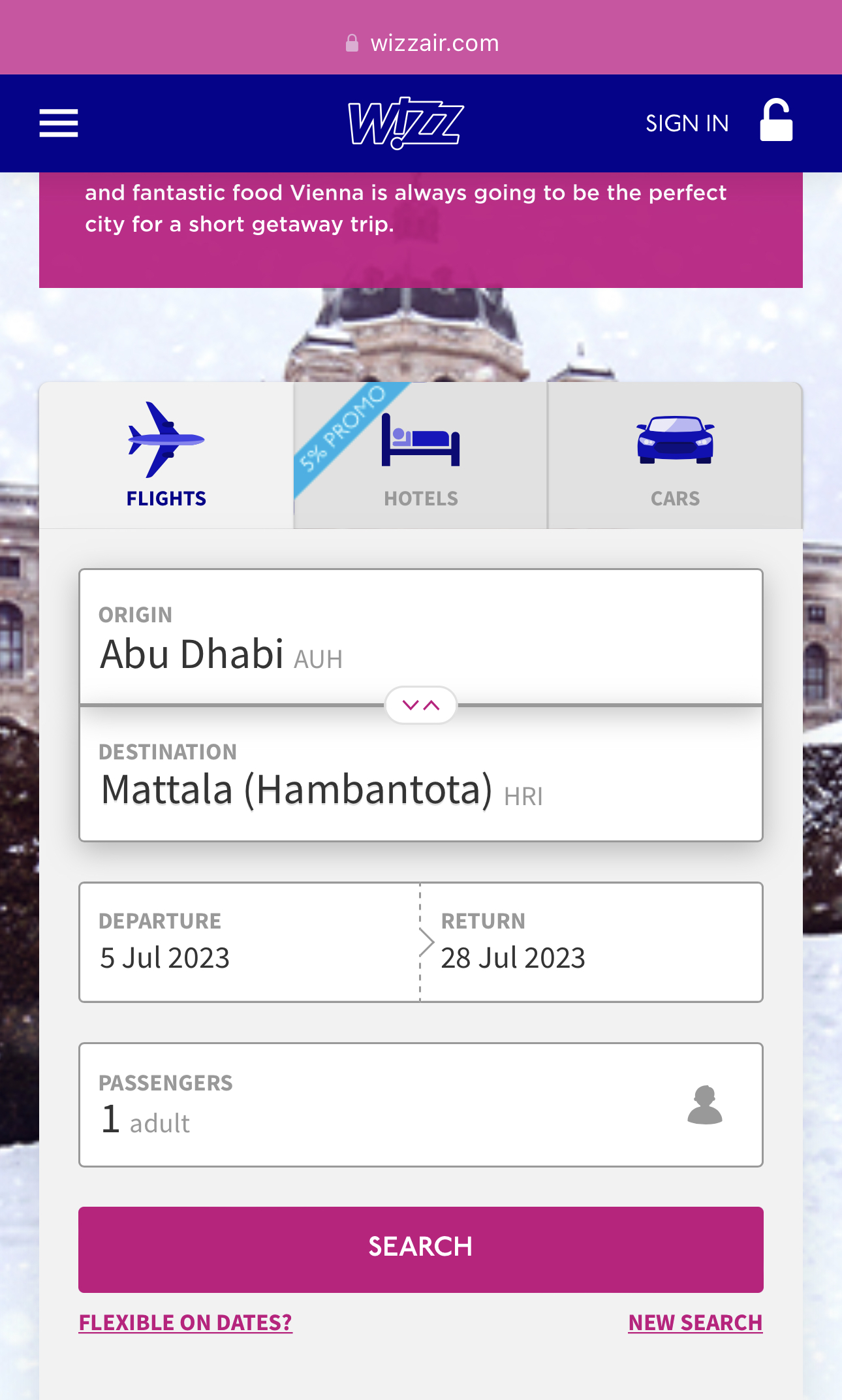Screen dimensions: 842x1400
Task: Change the destination Mattala (Hambantota)
Action: point(420,777)
